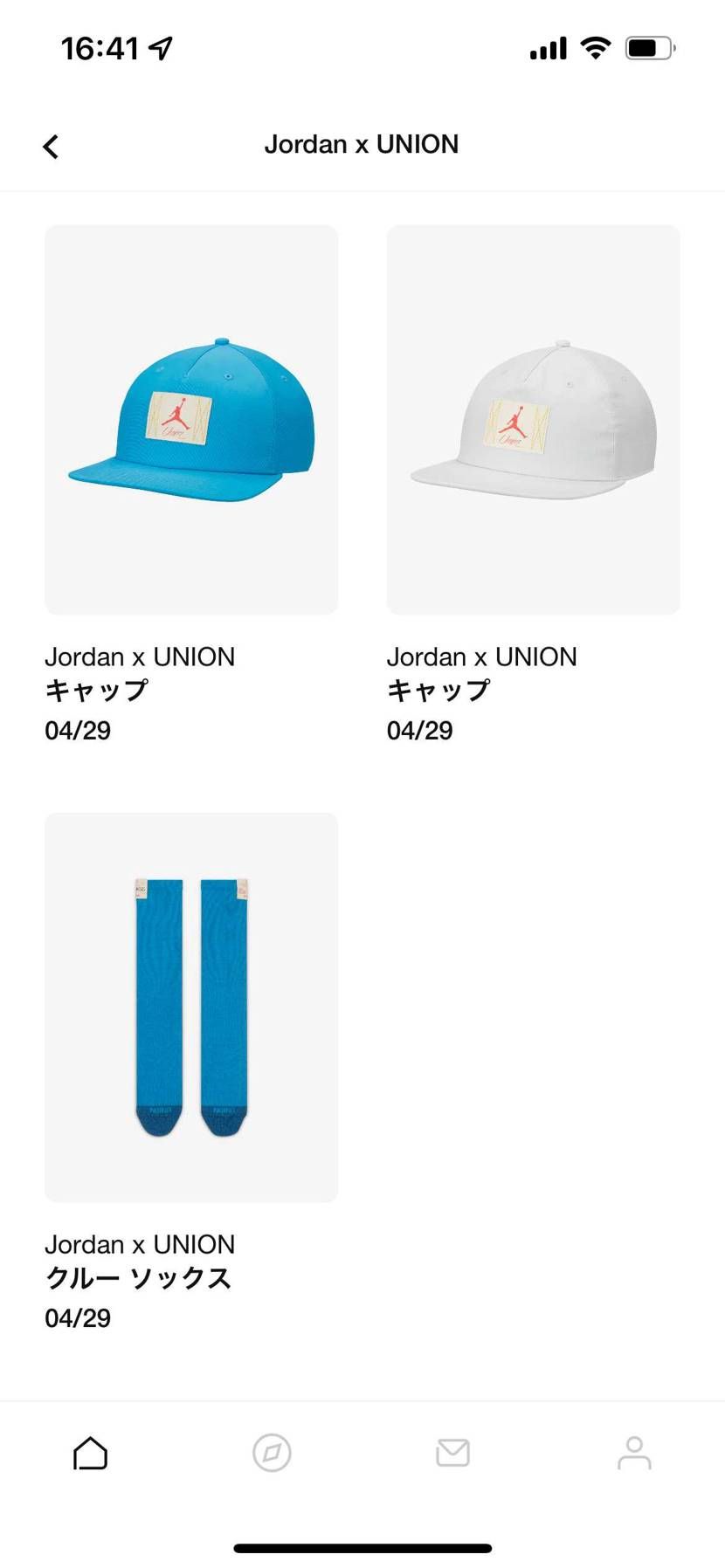Open the white Jordan x UNION cap

[x=534, y=420]
